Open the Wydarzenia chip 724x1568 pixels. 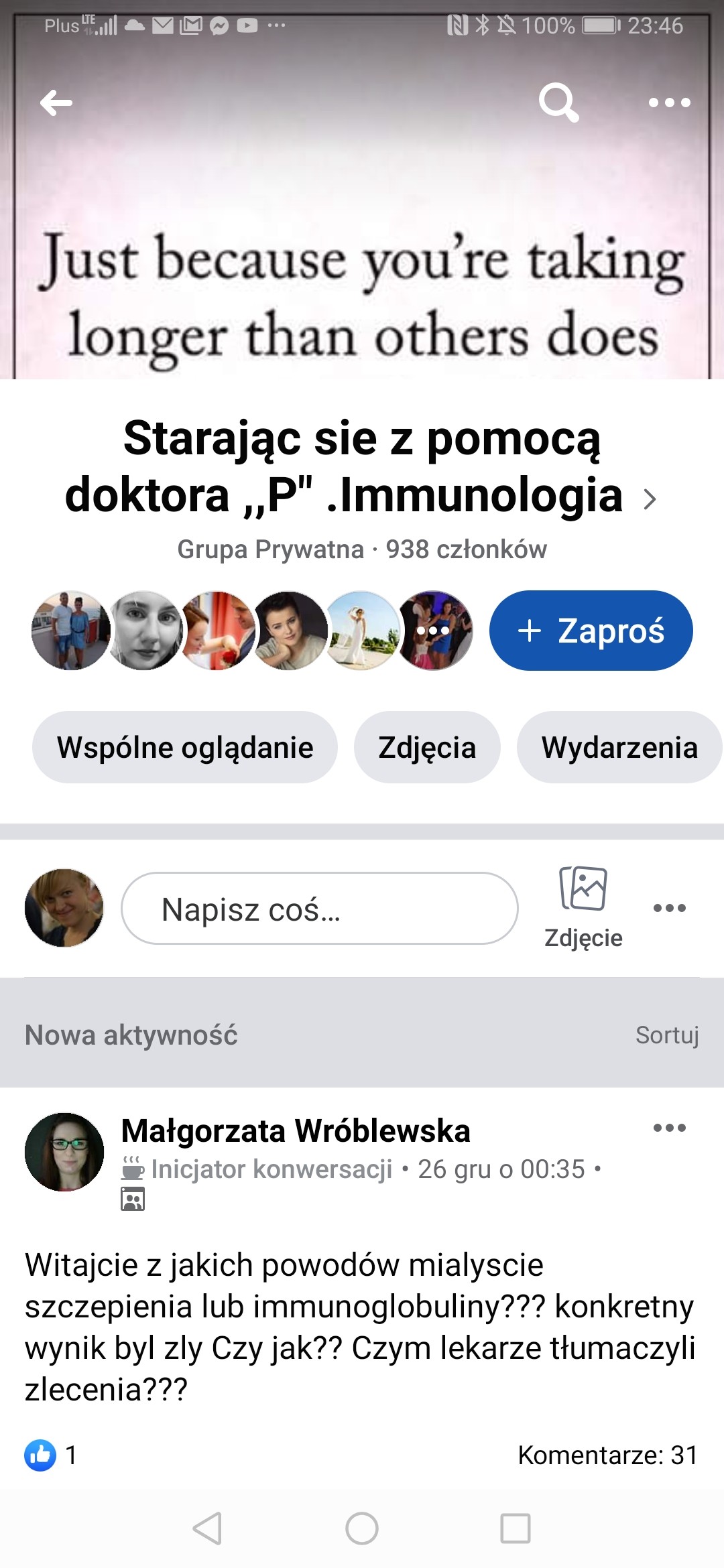pyautogui.click(x=619, y=747)
